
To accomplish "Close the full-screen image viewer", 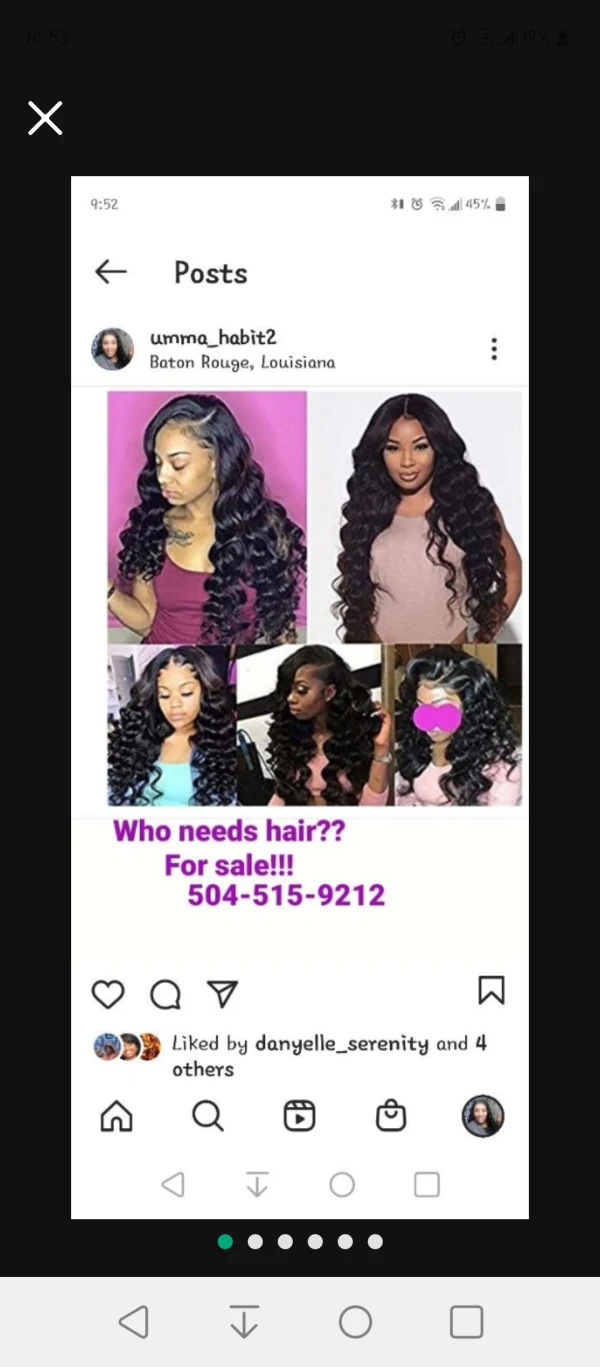I will tap(45, 118).
